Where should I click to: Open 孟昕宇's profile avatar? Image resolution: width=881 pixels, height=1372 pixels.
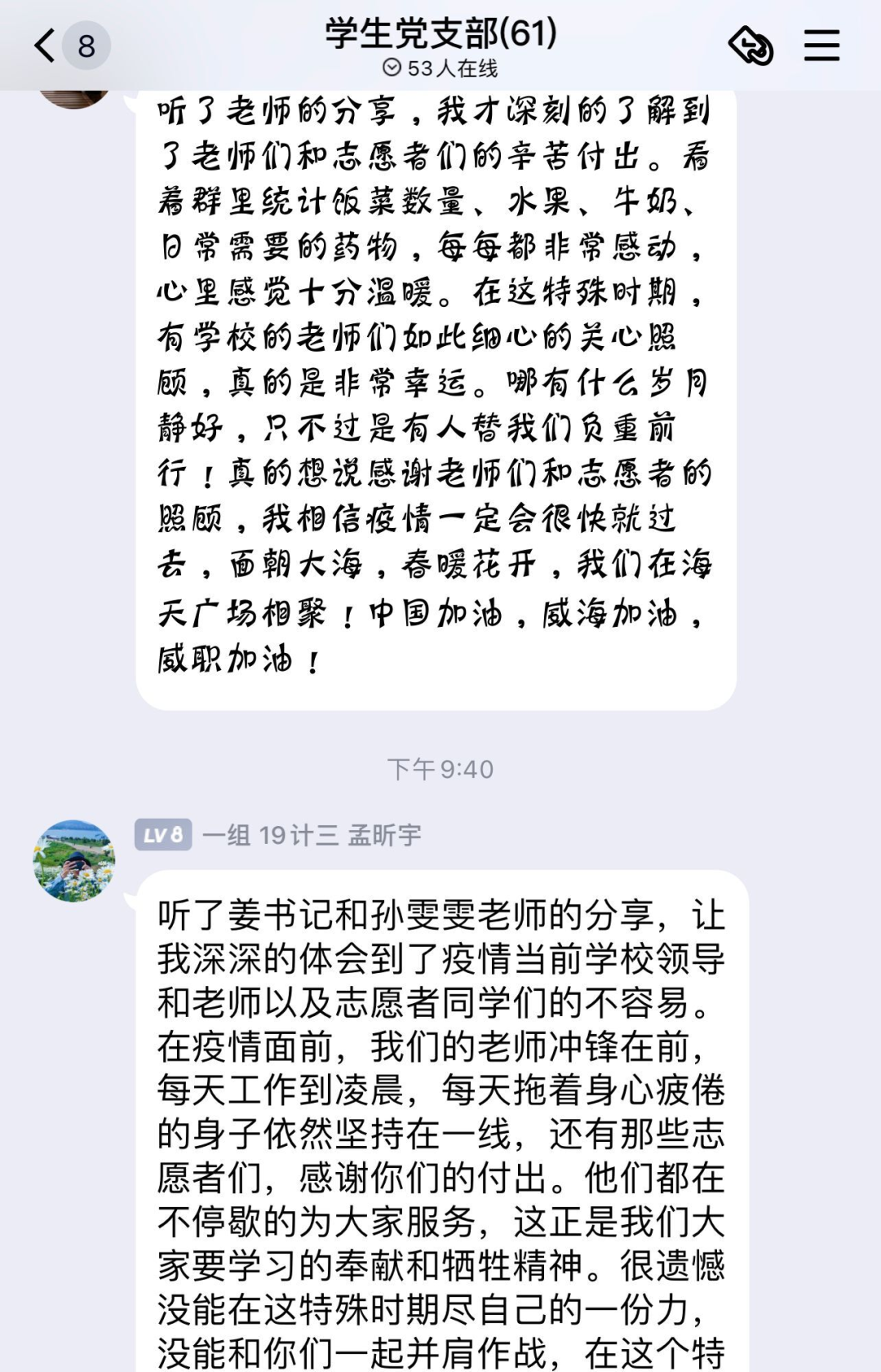74,861
